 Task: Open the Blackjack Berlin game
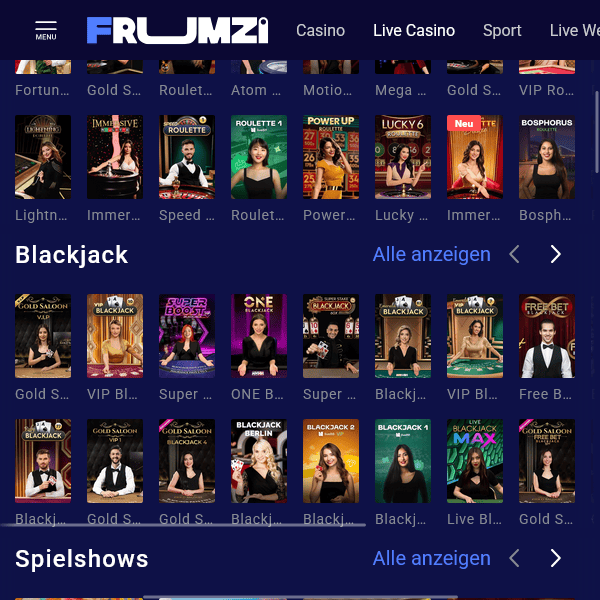[x=259, y=461]
